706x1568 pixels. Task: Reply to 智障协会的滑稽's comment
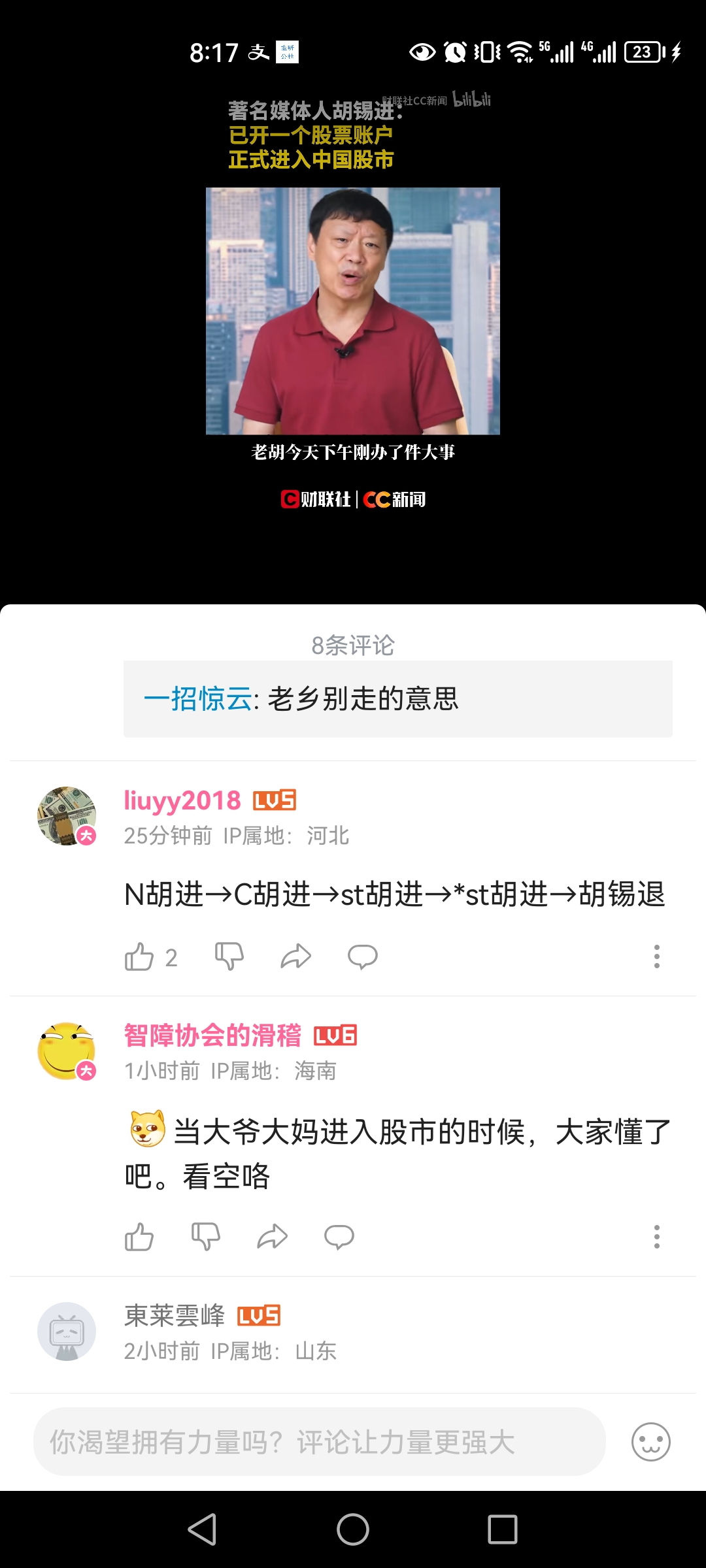[x=339, y=1237]
